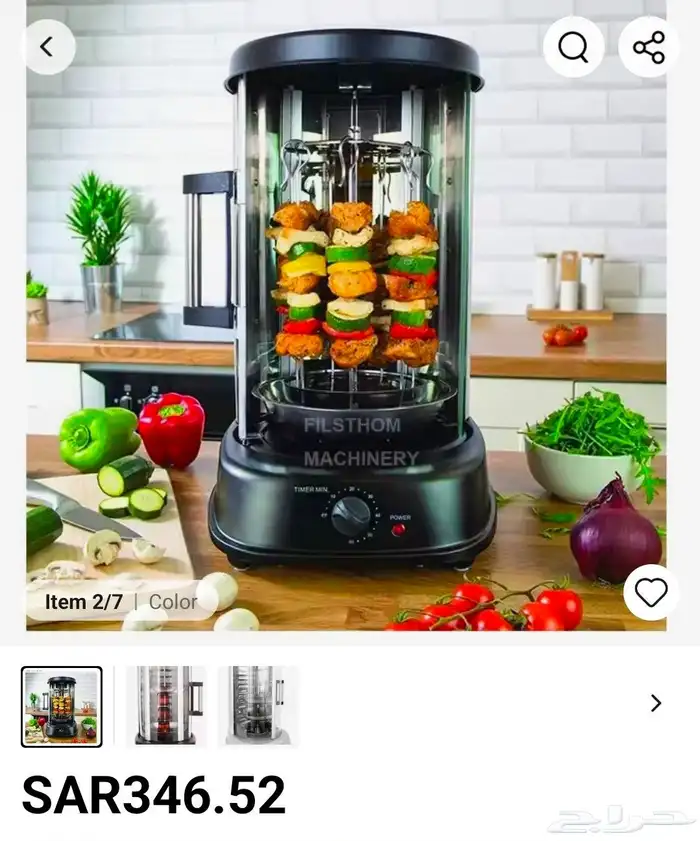Open search from the product page
The image size is (700, 841).
(573, 47)
